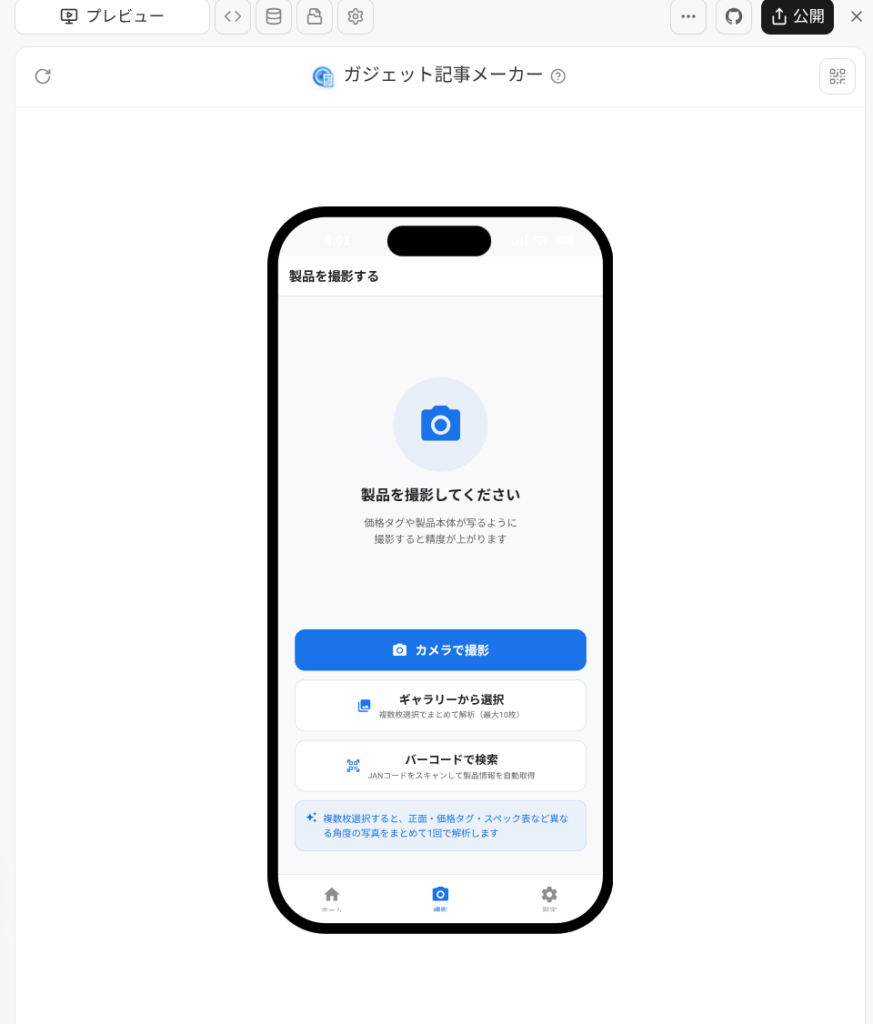
Task: Open help icon beside ガジェット記事メーカー
Action: click(x=558, y=76)
